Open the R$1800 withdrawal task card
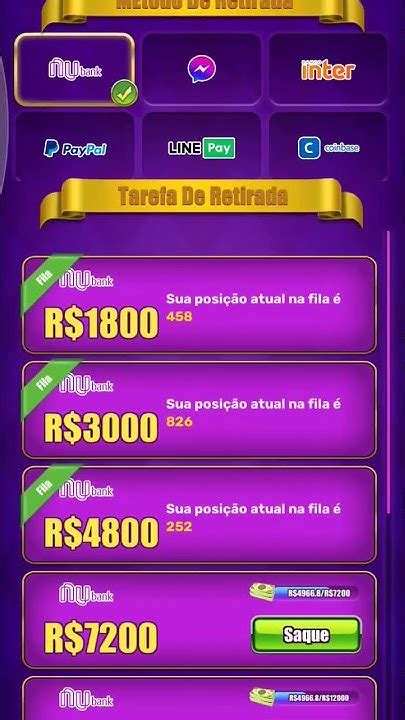The width and height of the screenshot is (405, 720). pyautogui.click(x=199, y=305)
